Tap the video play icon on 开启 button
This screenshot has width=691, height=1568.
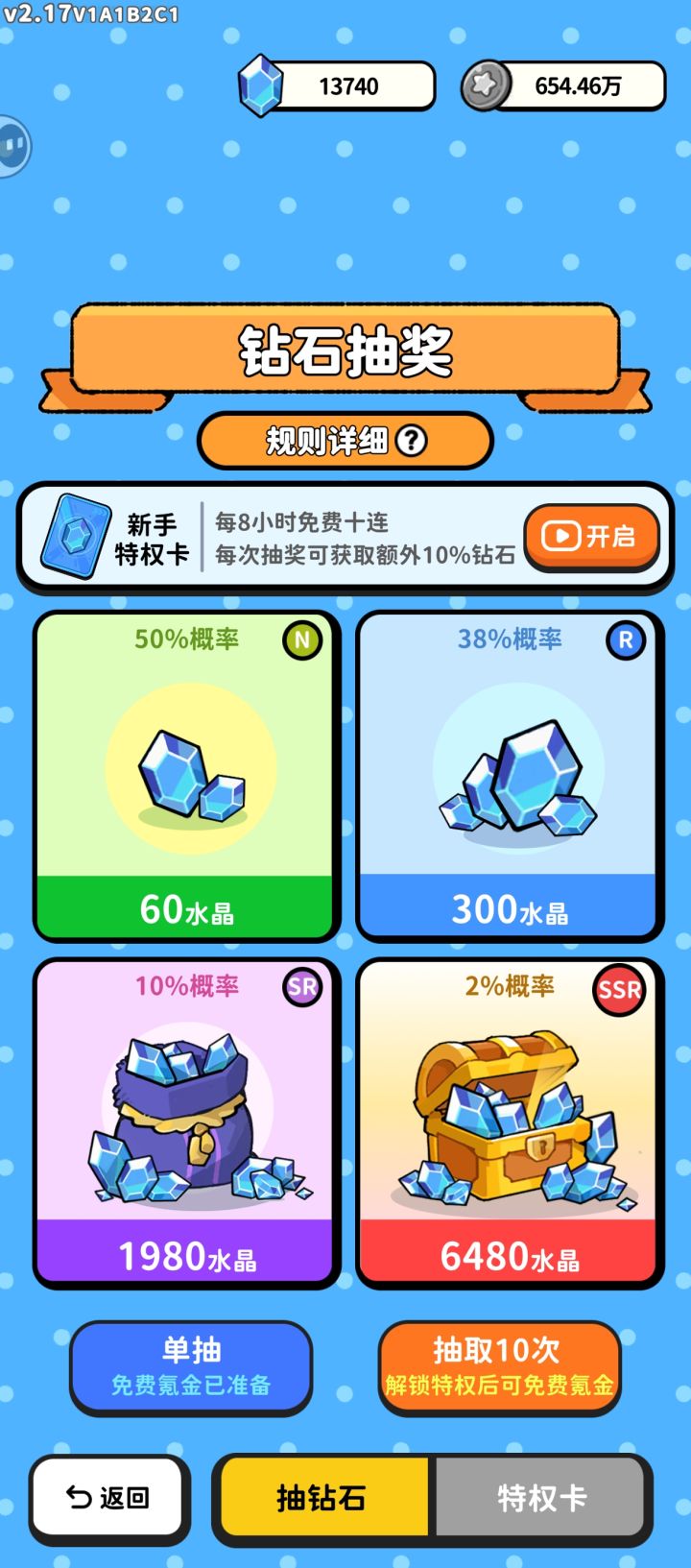pyautogui.click(x=561, y=536)
